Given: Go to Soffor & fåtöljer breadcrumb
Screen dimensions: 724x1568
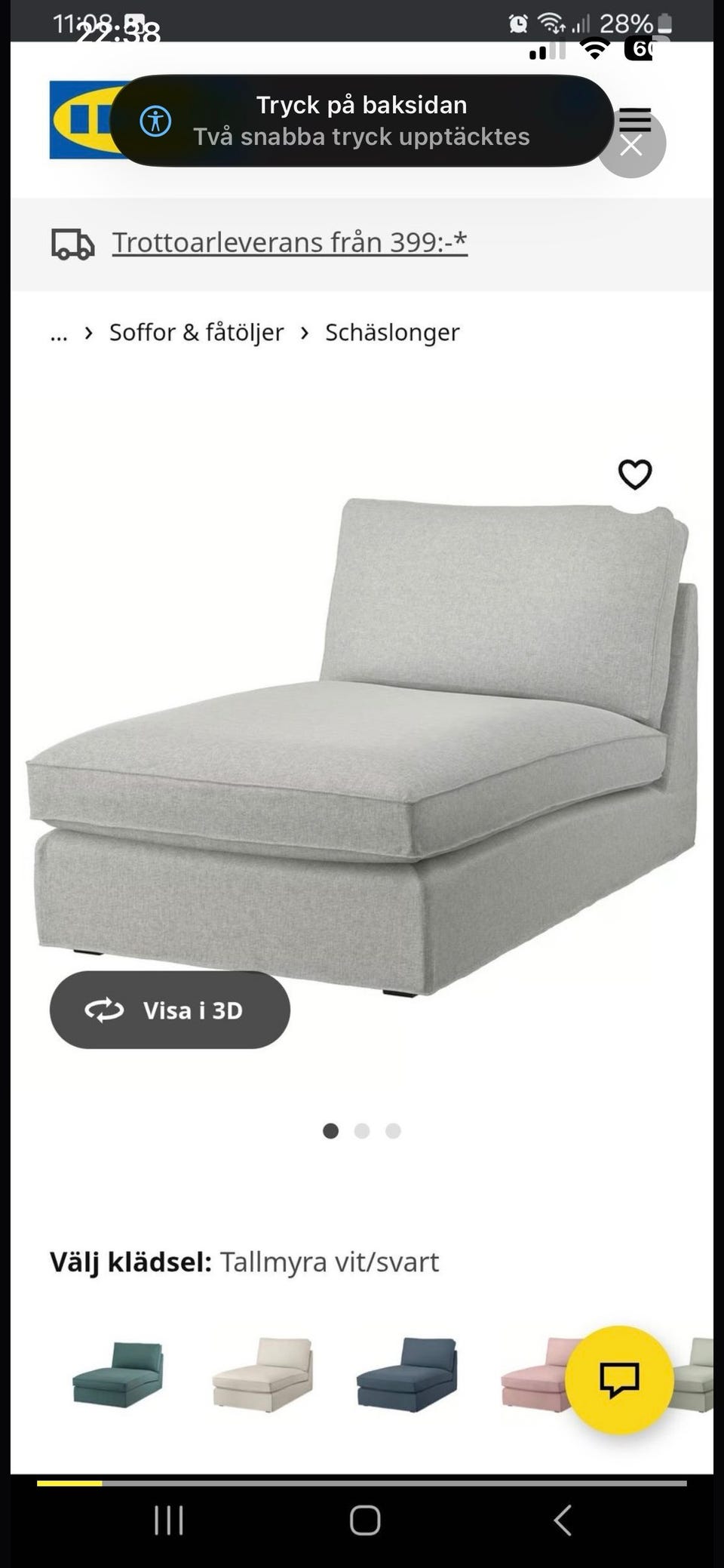Looking at the screenshot, I should (196, 332).
